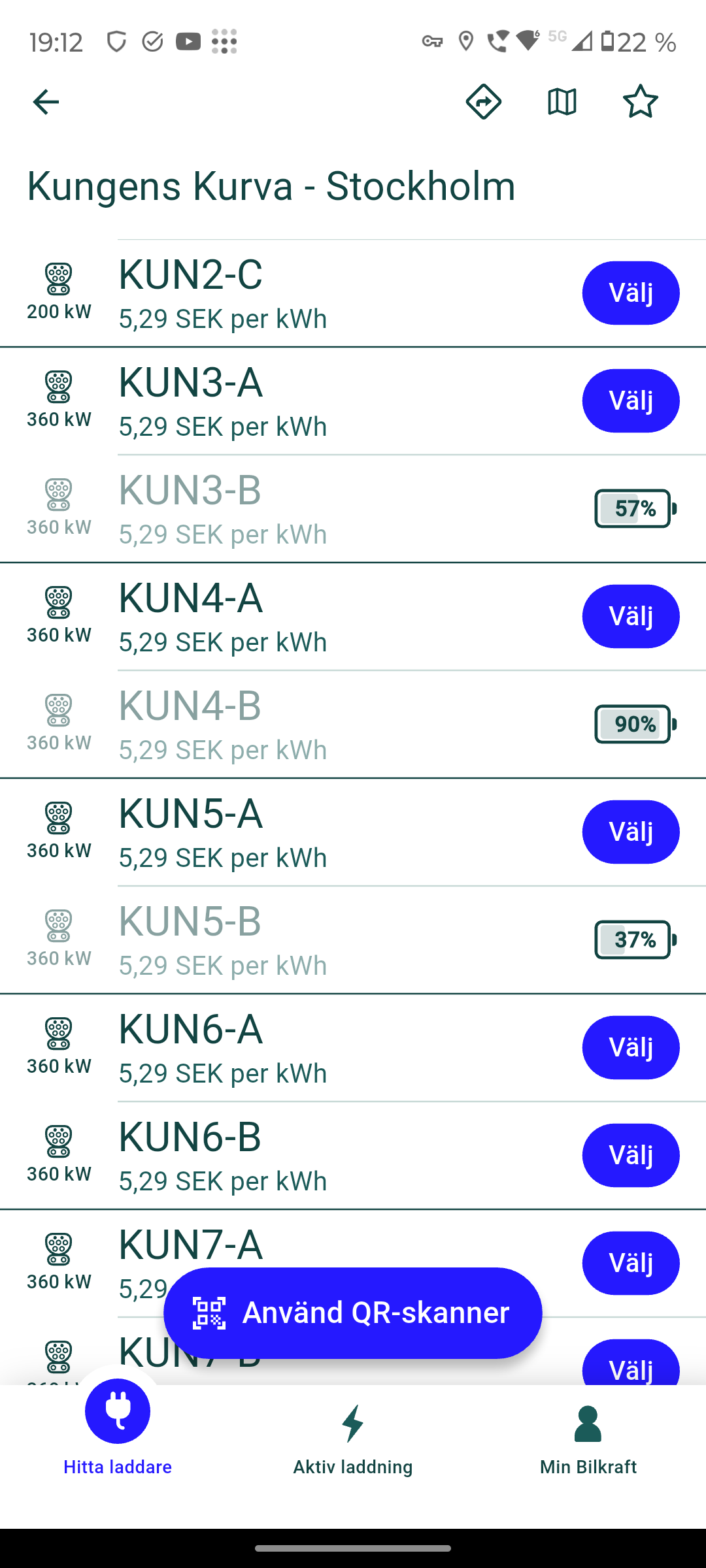
Task: Select charger KUN2-C with Välj button
Action: [631, 293]
